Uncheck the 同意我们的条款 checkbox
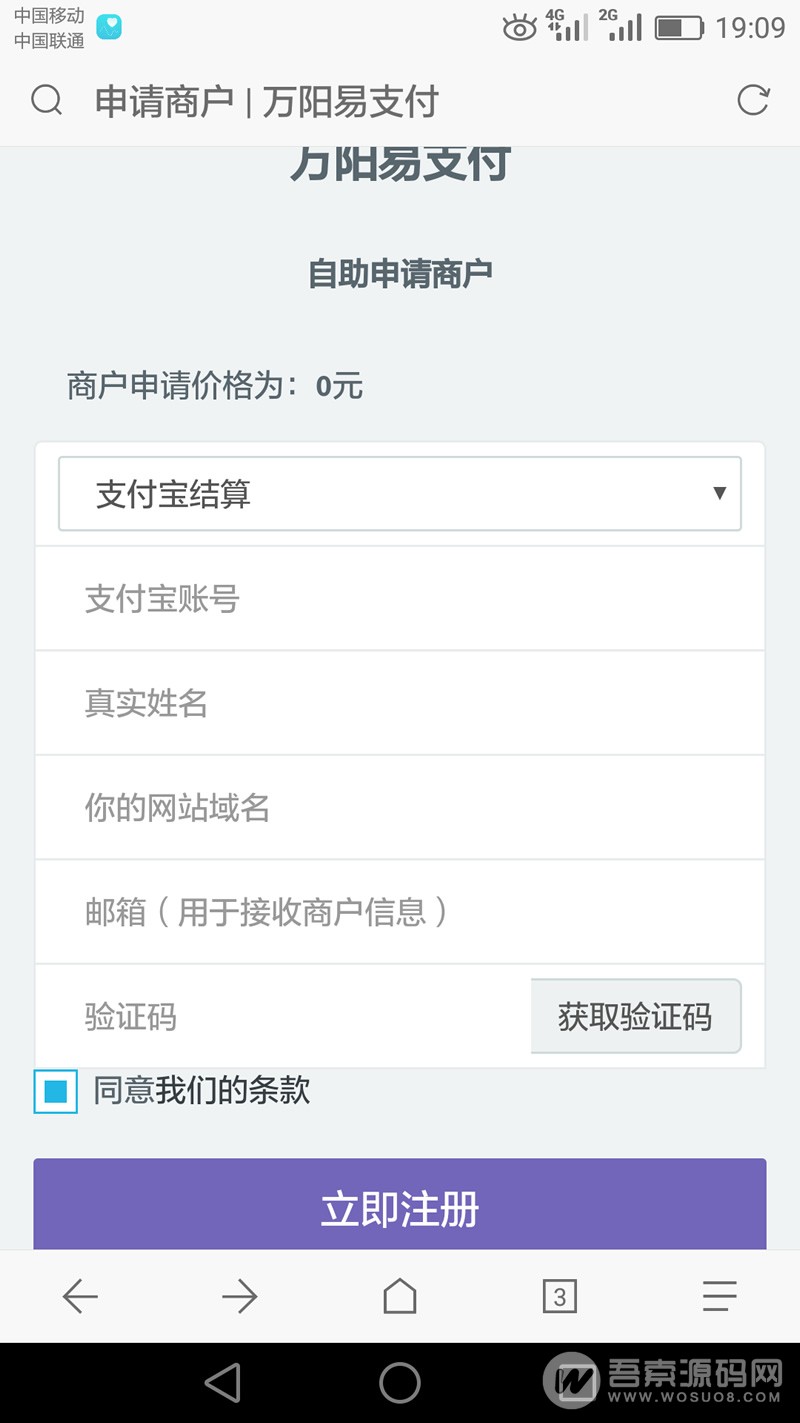Viewport: 800px width, 1423px height. tap(56, 1091)
